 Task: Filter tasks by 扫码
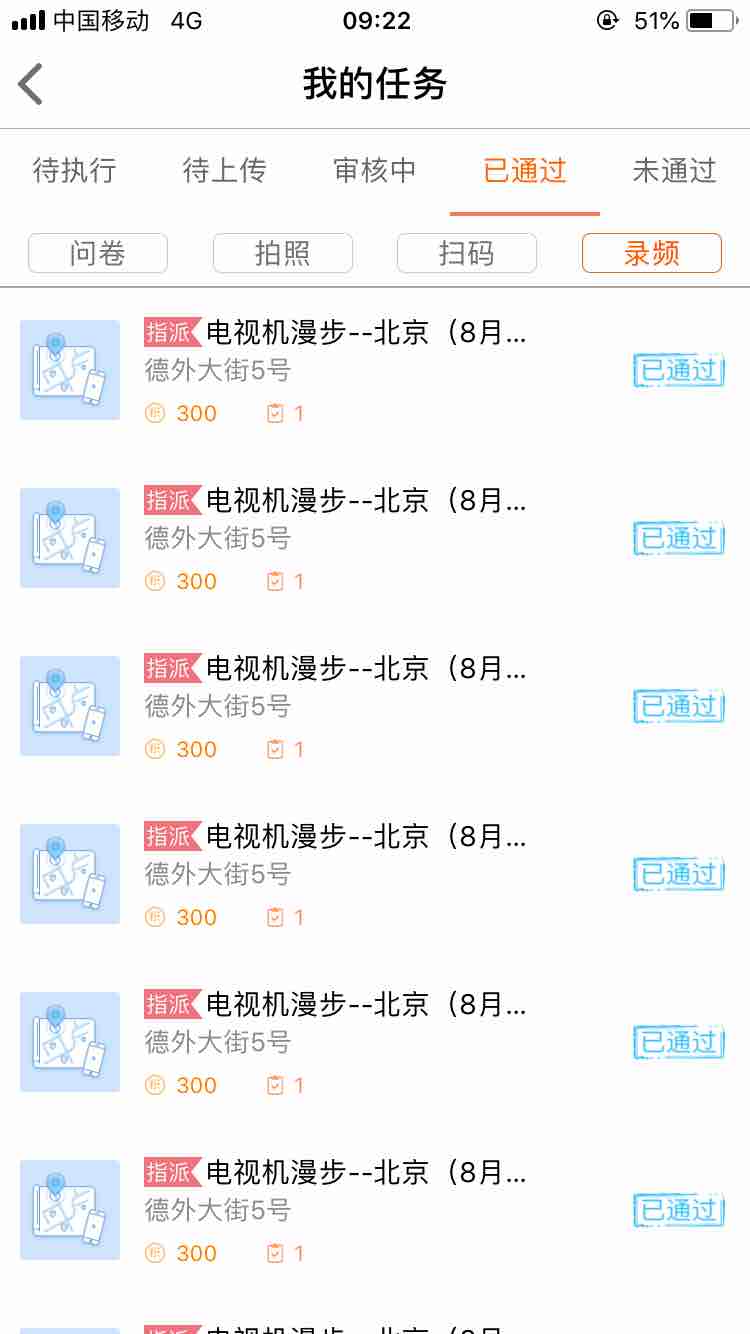pos(467,253)
